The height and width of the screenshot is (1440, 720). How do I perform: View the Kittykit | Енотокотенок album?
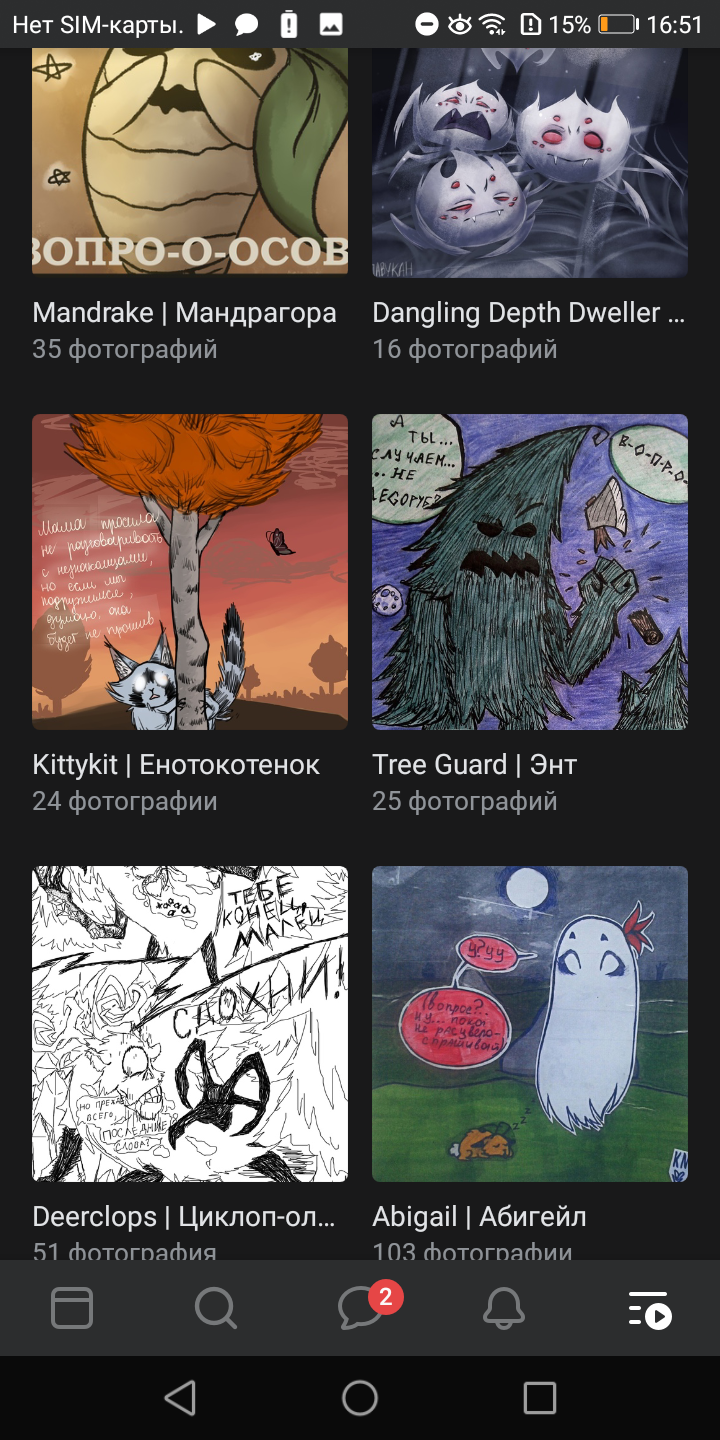point(190,572)
